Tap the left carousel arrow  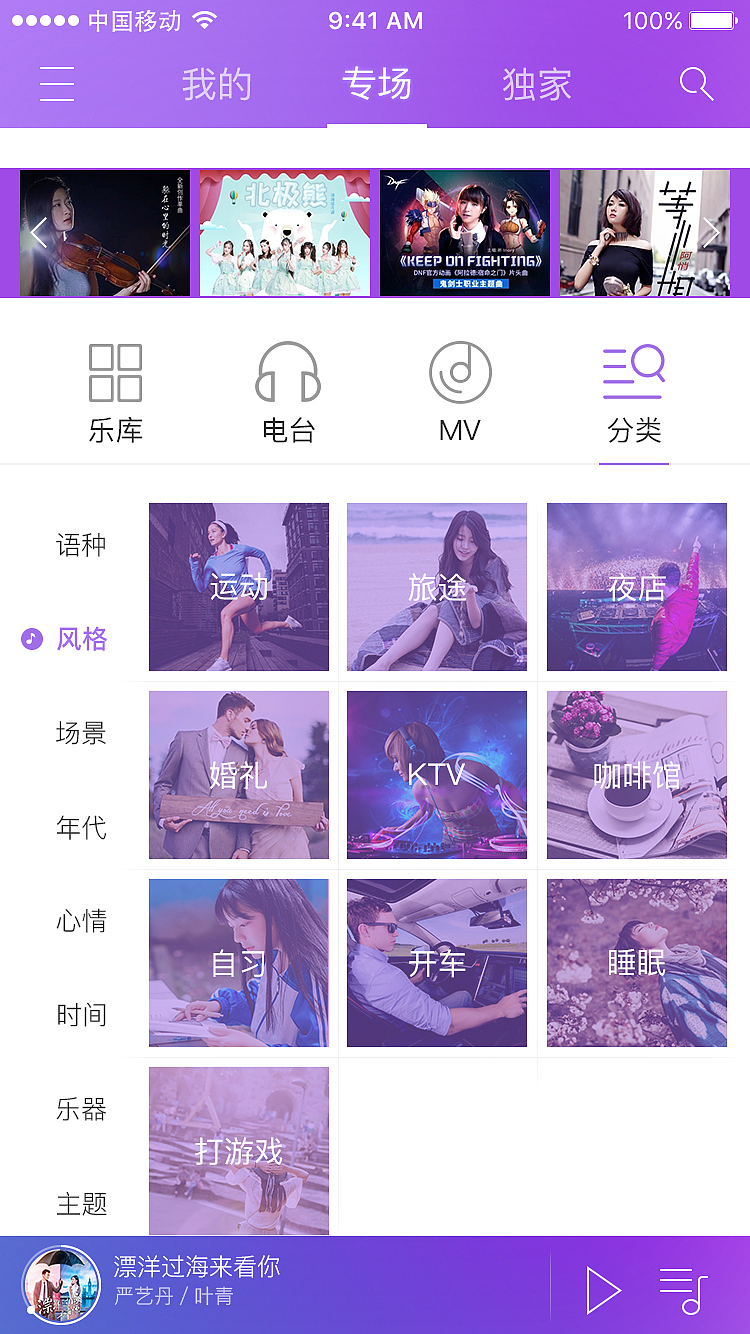pos(38,233)
